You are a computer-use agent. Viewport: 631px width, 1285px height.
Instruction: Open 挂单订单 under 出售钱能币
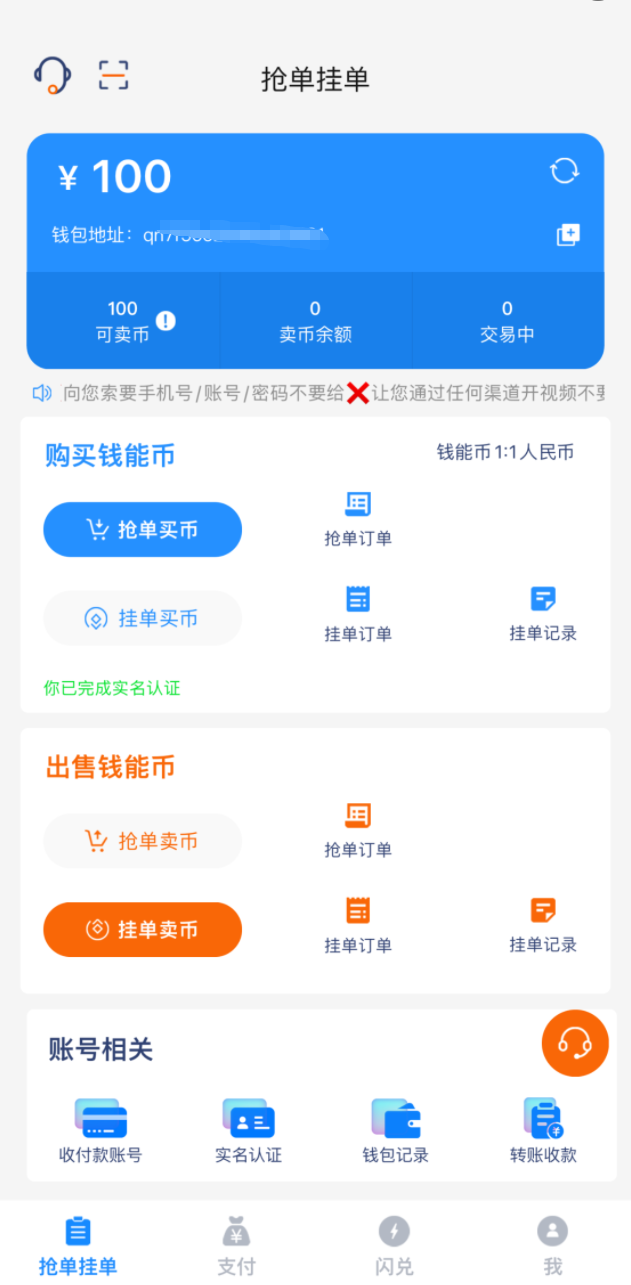[358, 925]
